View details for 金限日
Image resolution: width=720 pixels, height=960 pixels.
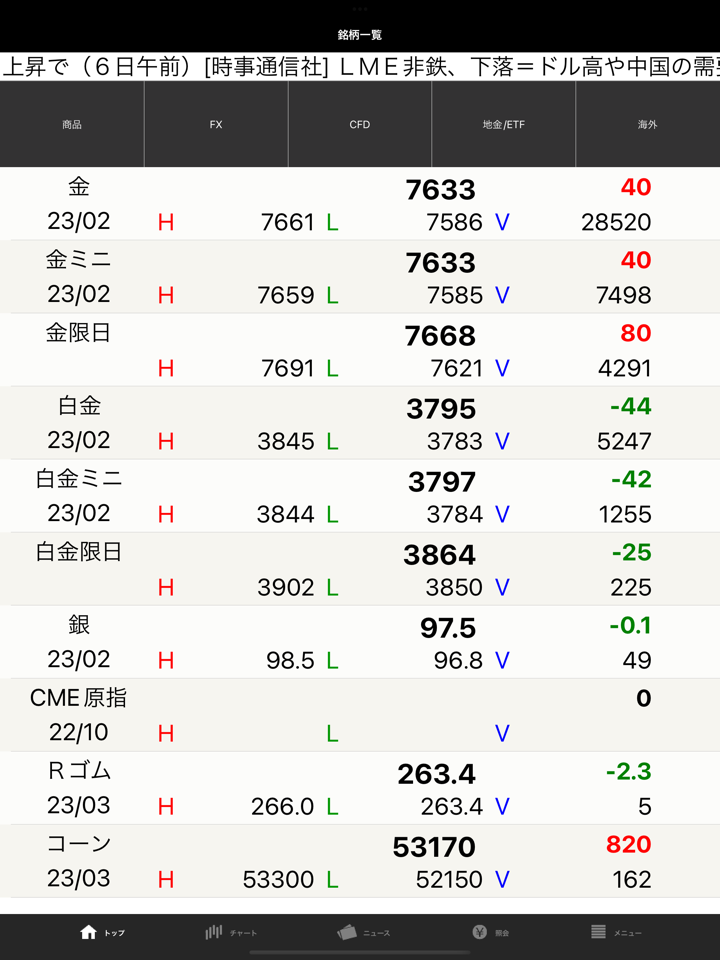click(x=360, y=350)
